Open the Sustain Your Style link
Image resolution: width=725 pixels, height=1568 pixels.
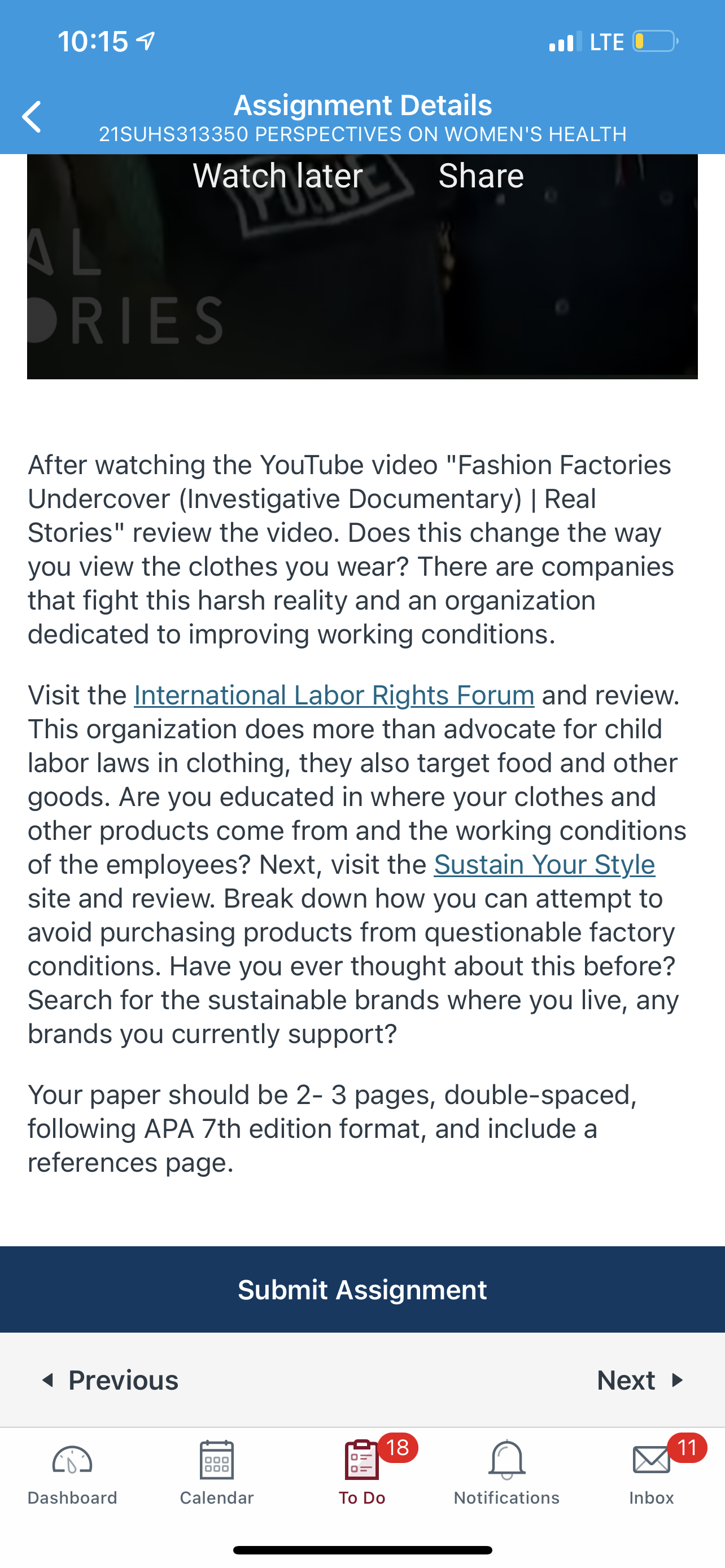[x=544, y=864]
